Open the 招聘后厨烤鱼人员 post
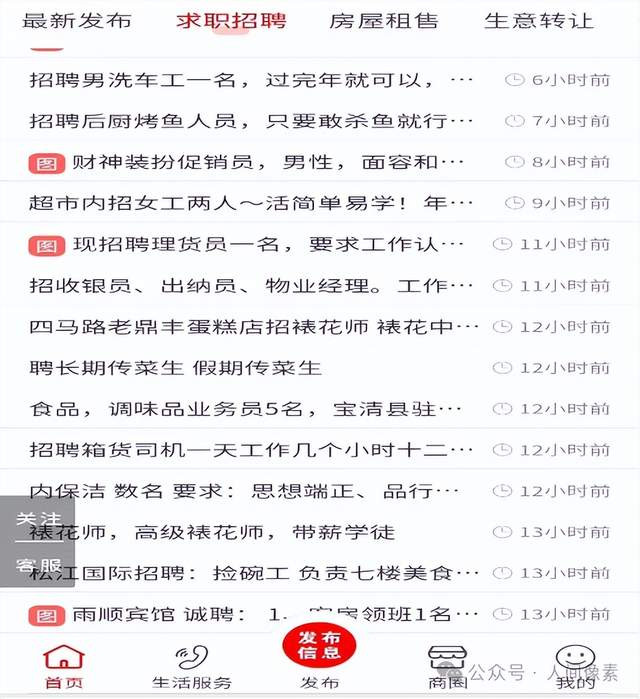This screenshot has width=640, height=699. 250,121
